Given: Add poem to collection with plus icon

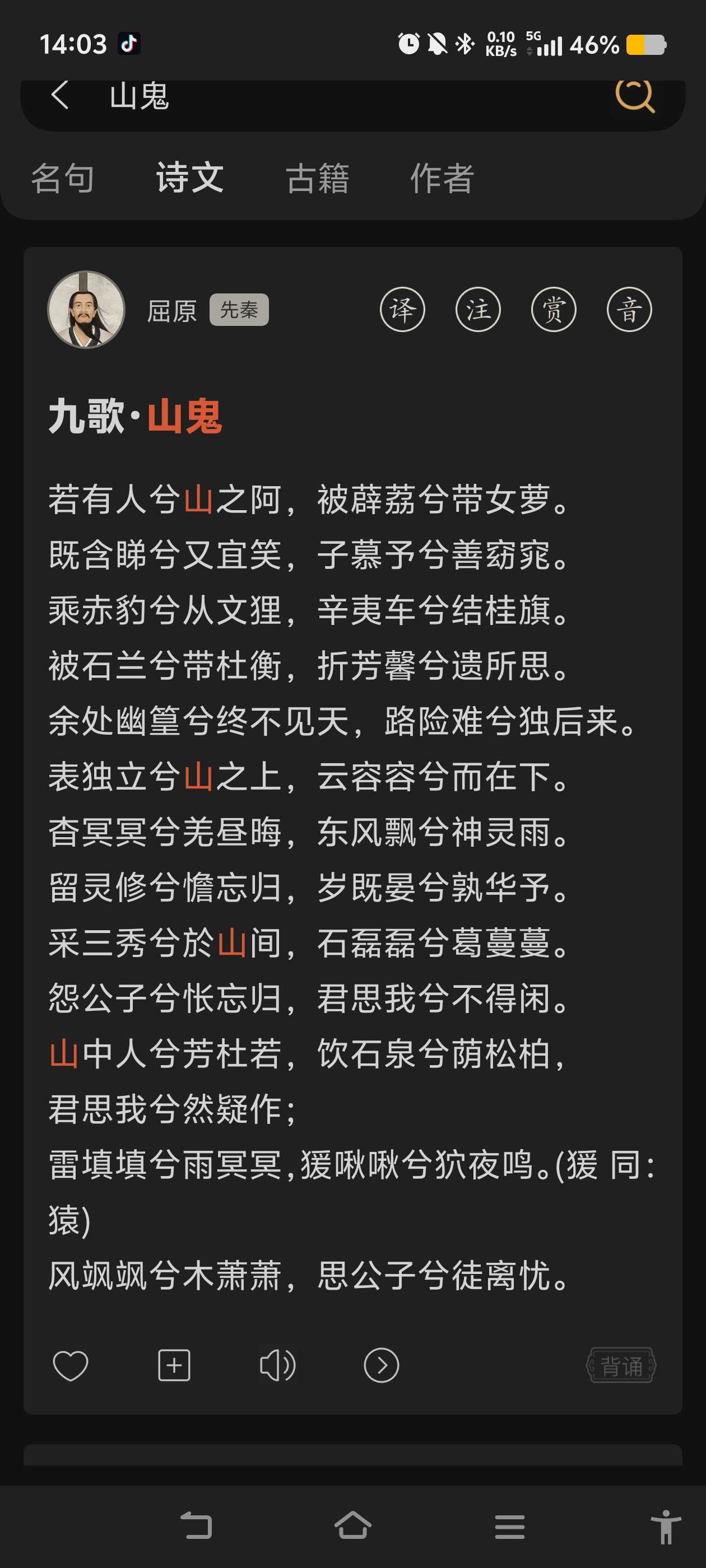Looking at the screenshot, I should click(x=174, y=1365).
